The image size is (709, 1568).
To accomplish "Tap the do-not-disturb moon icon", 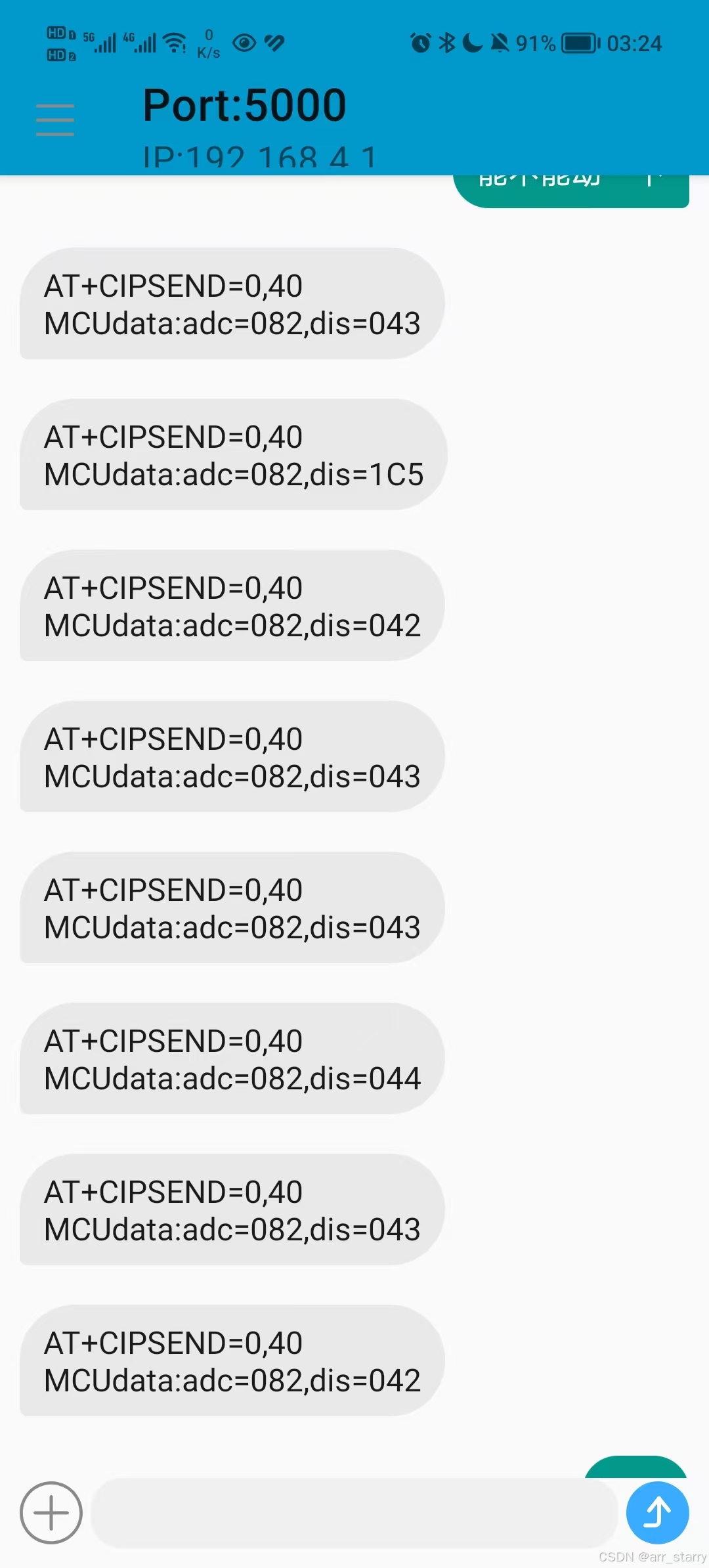I will tap(471, 43).
